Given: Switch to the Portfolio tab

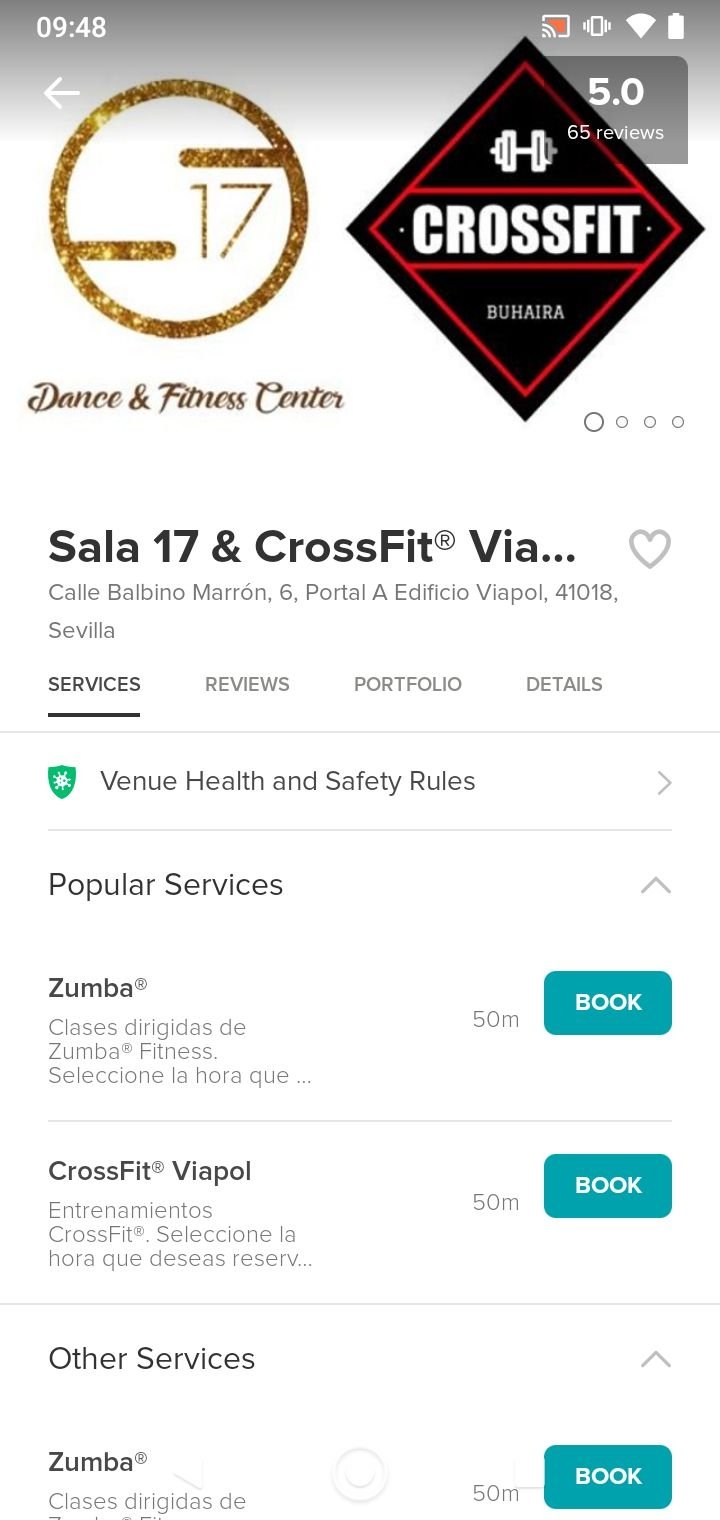Looking at the screenshot, I should tap(408, 685).
